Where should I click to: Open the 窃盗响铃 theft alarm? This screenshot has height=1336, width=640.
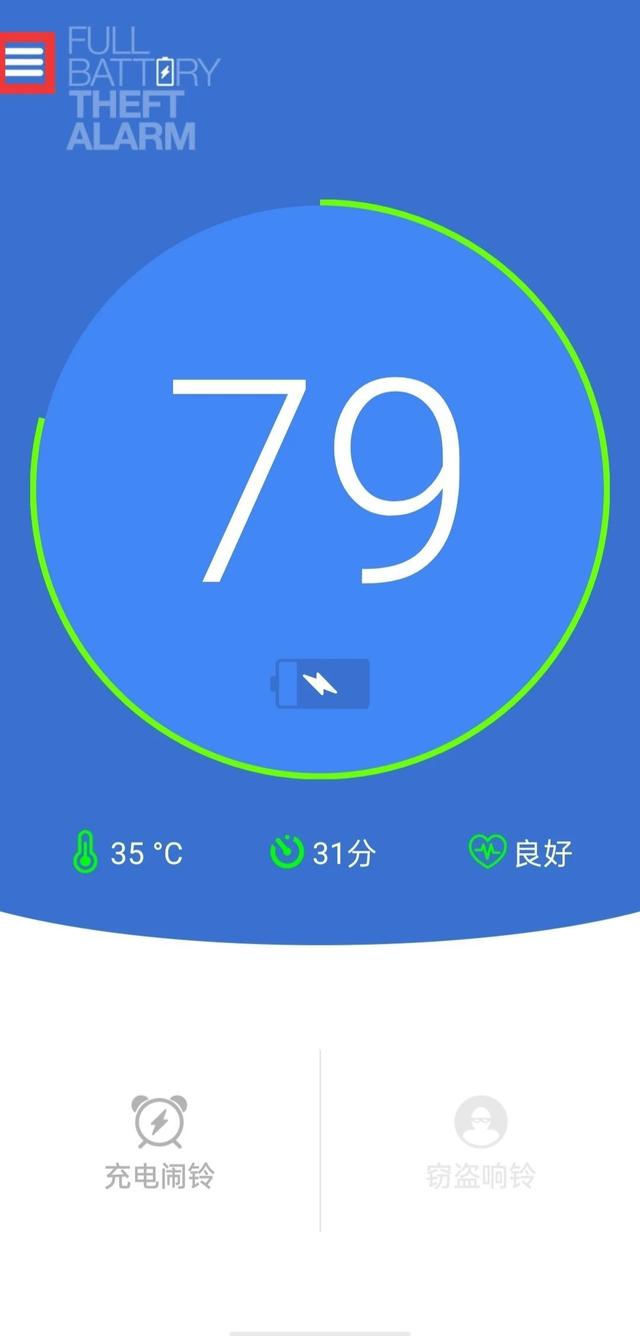[480, 1141]
